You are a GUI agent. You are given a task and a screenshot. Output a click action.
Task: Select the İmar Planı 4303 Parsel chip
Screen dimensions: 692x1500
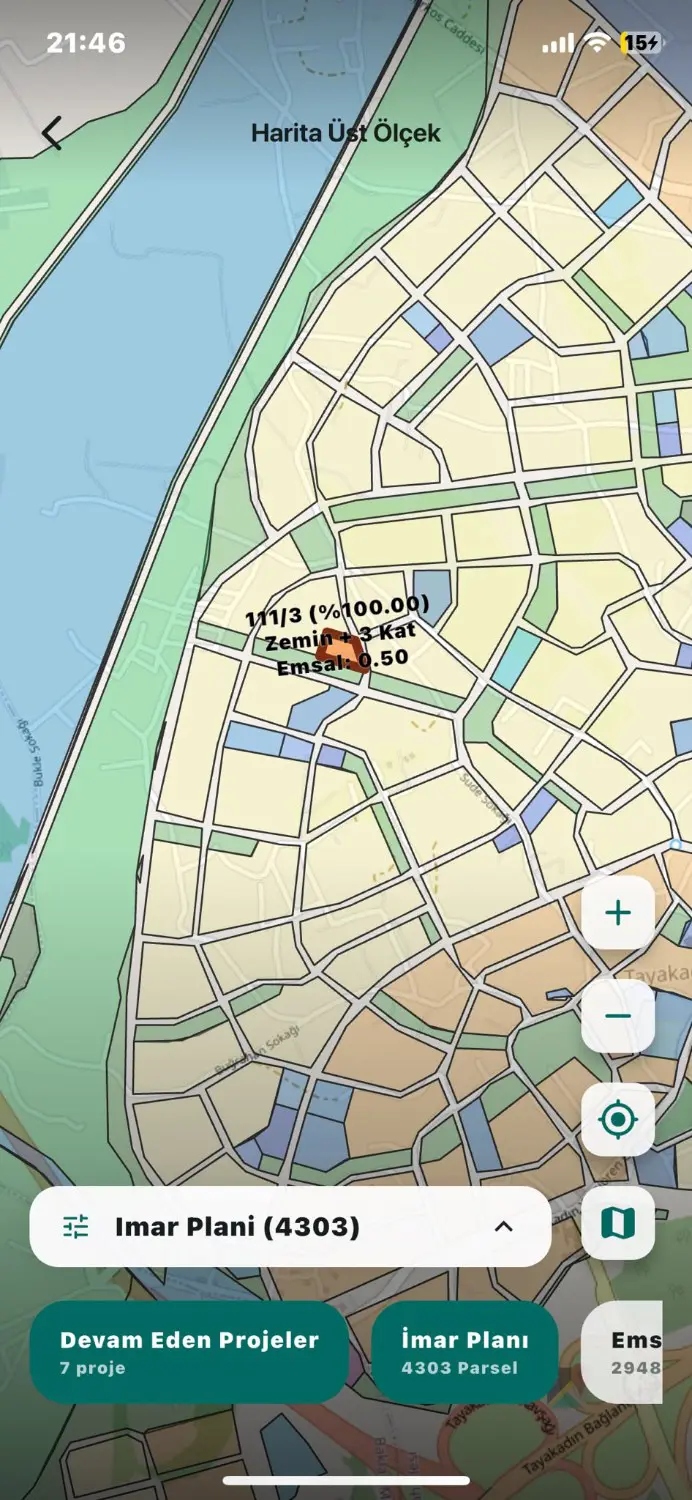(x=465, y=1352)
